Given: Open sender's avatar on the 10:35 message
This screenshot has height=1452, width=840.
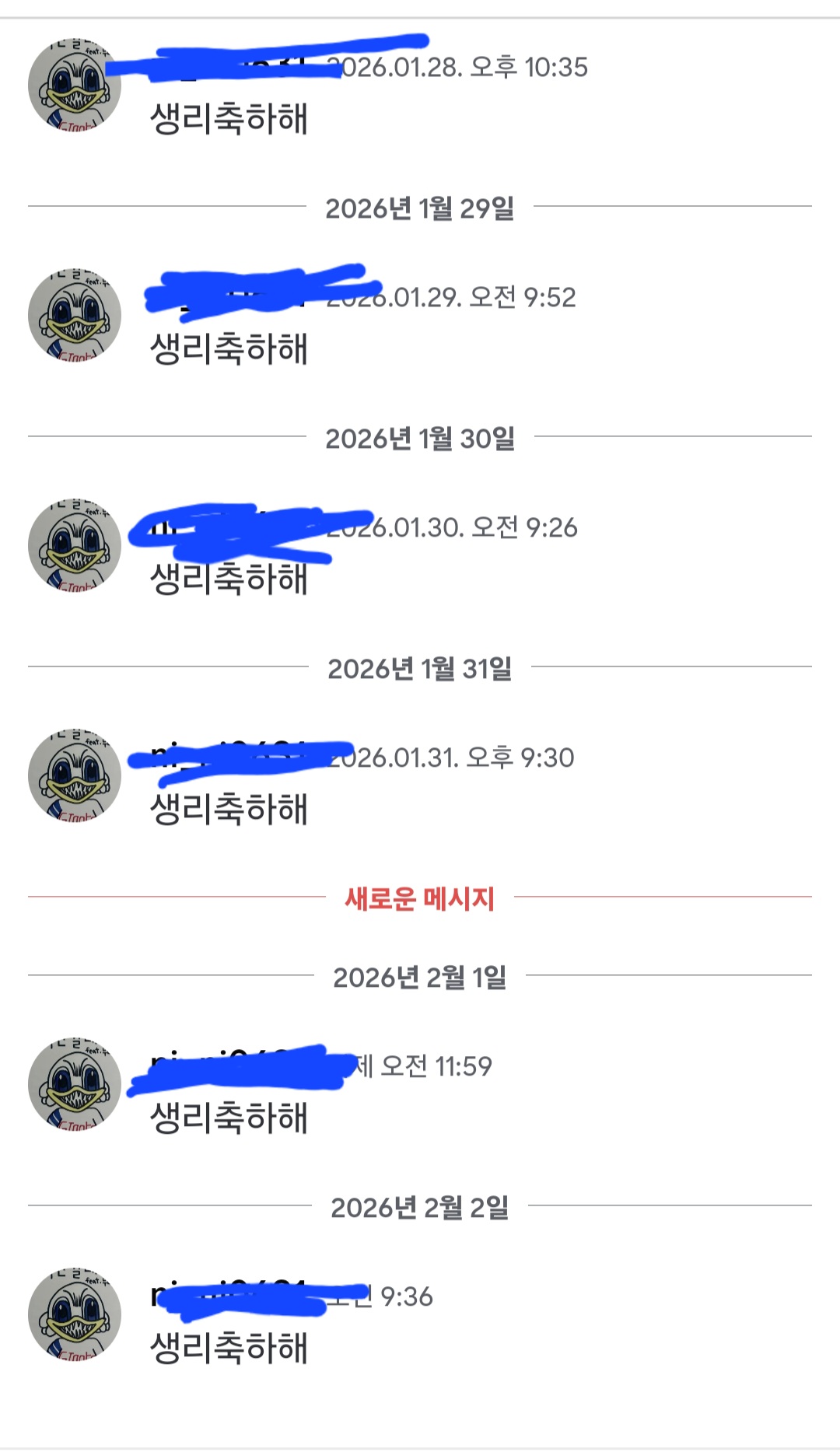Looking at the screenshot, I should click(x=75, y=85).
